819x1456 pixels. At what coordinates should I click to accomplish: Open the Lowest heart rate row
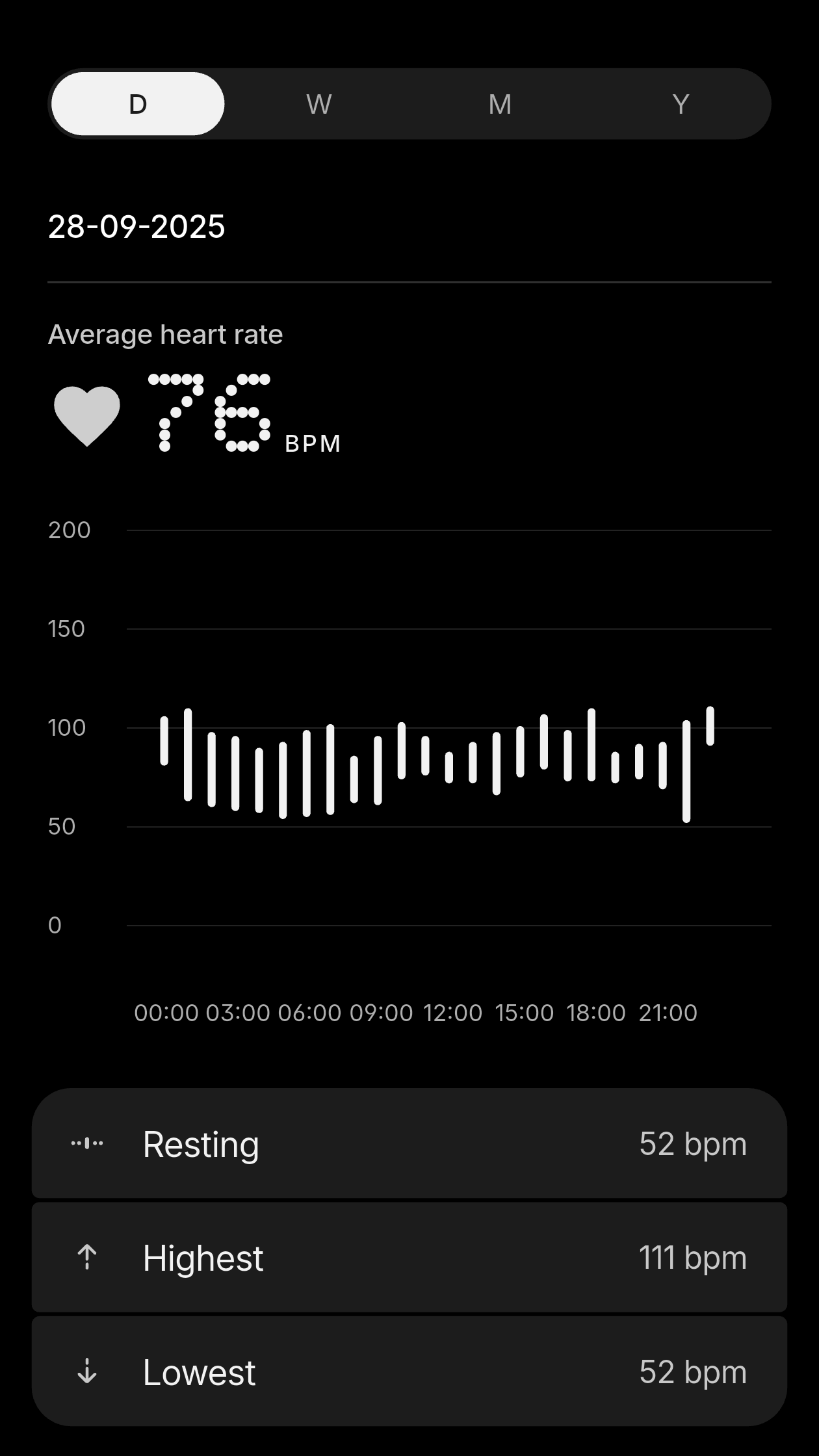409,1372
